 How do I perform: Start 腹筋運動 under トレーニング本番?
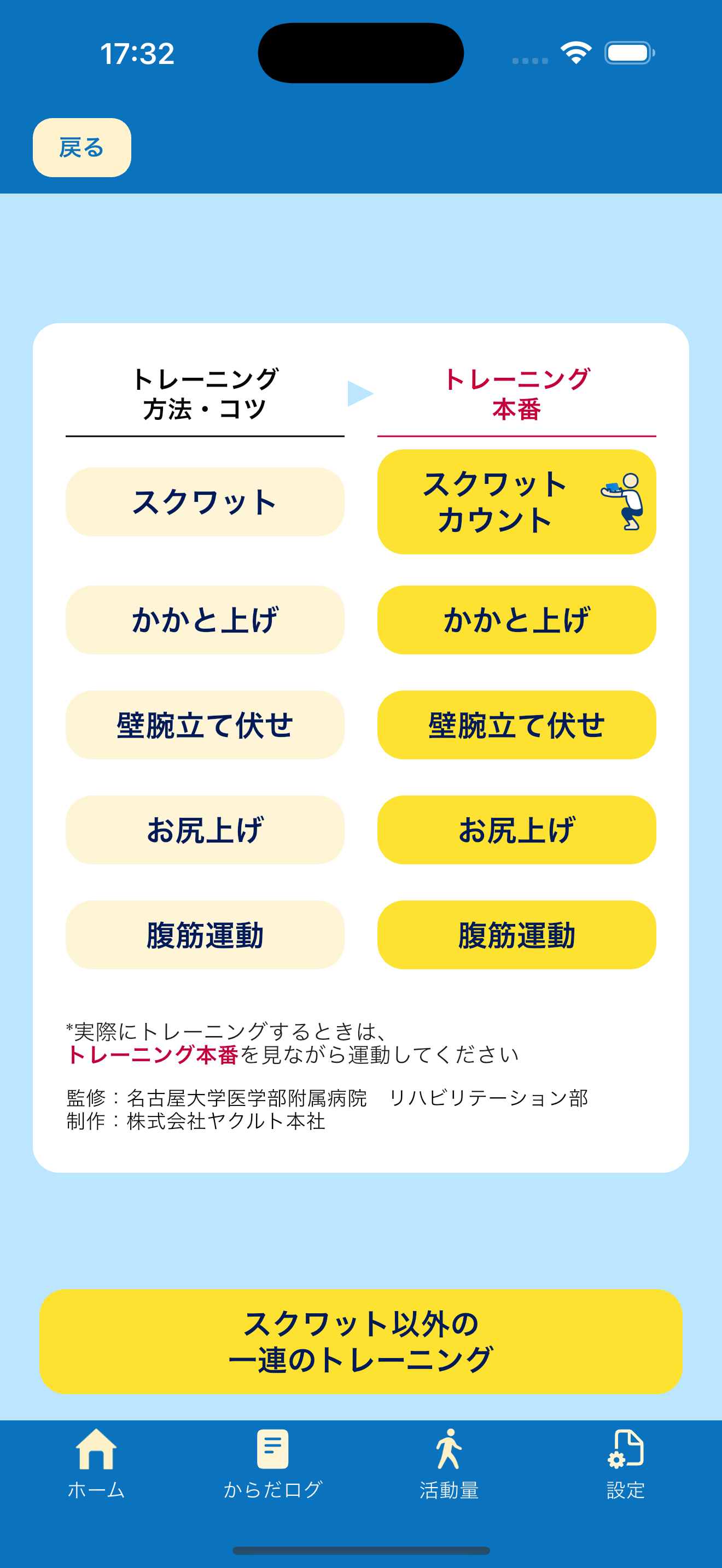[516, 935]
